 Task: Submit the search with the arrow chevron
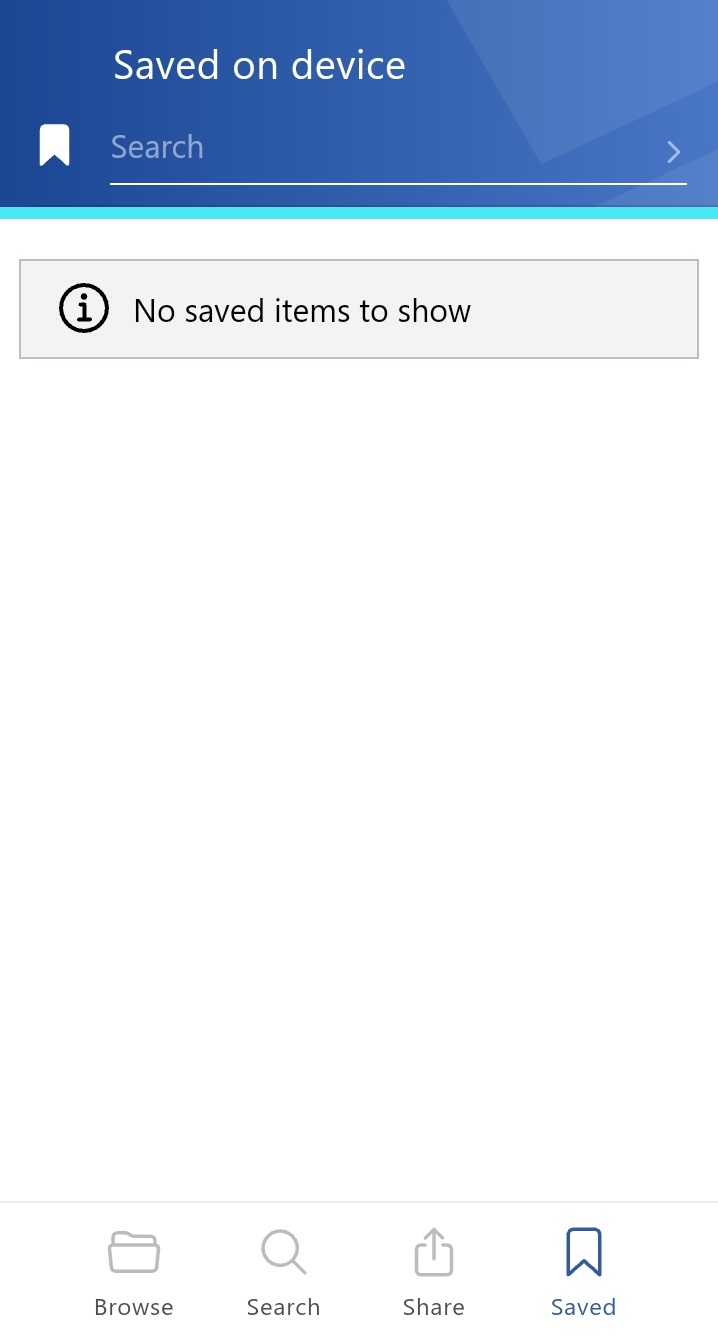pos(673,151)
